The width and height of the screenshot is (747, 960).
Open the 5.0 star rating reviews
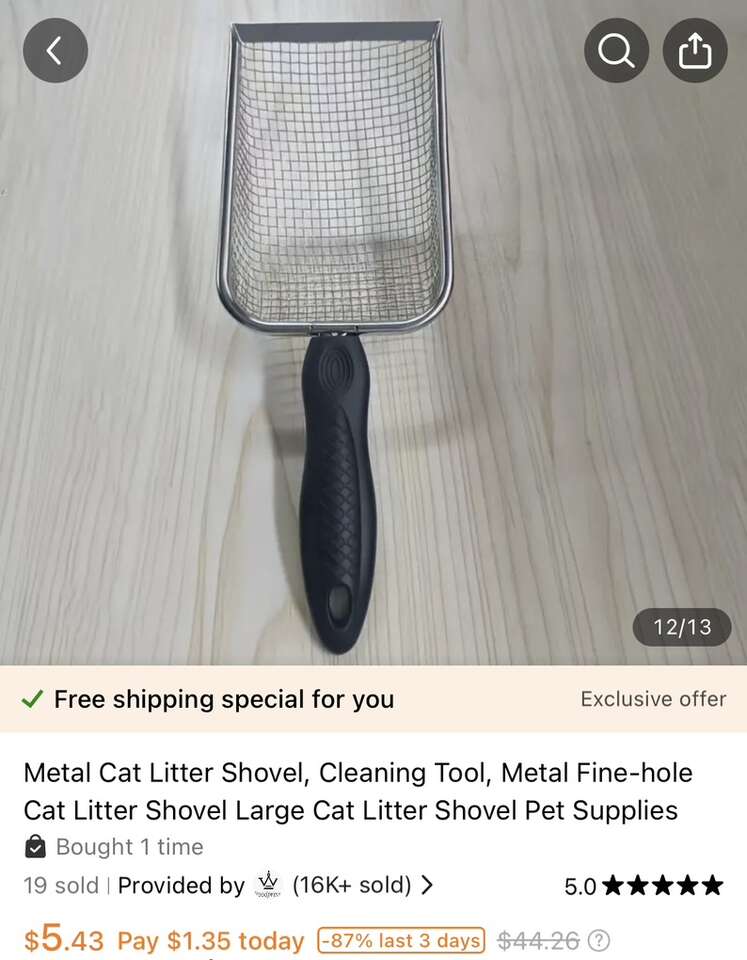pyautogui.click(x=643, y=886)
